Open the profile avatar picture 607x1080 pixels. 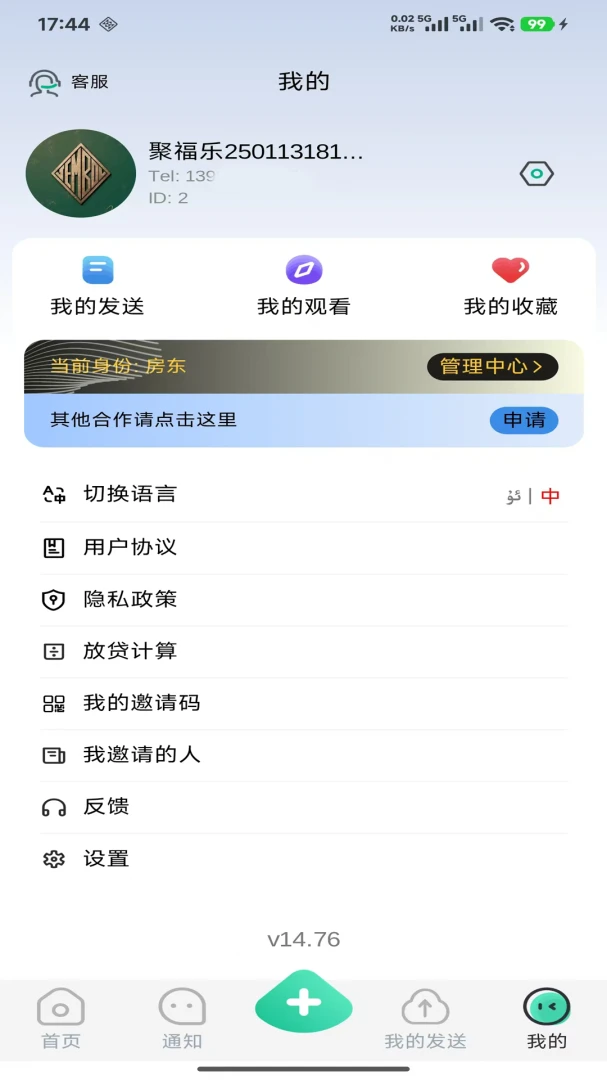81,174
